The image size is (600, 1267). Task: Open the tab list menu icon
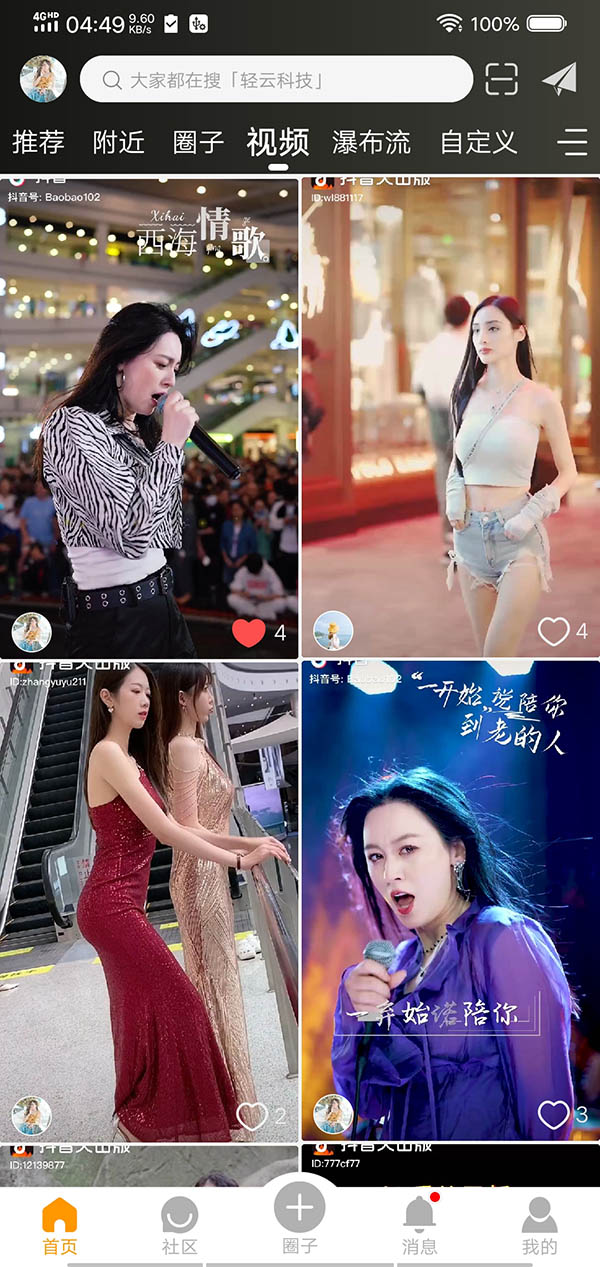click(x=572, y=142)
